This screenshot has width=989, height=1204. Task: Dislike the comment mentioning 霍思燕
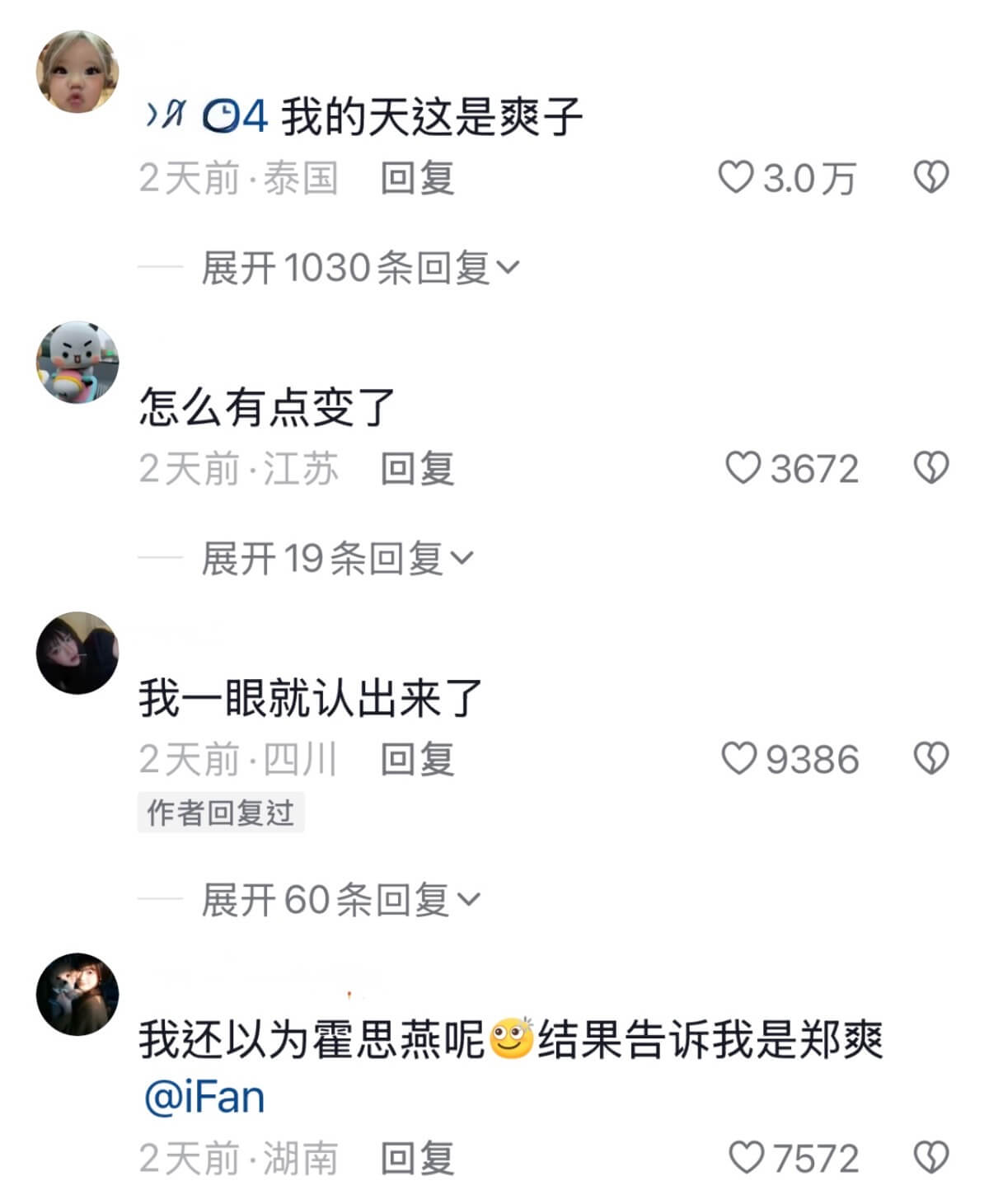pyautogui.click(x=931, y=1158)
